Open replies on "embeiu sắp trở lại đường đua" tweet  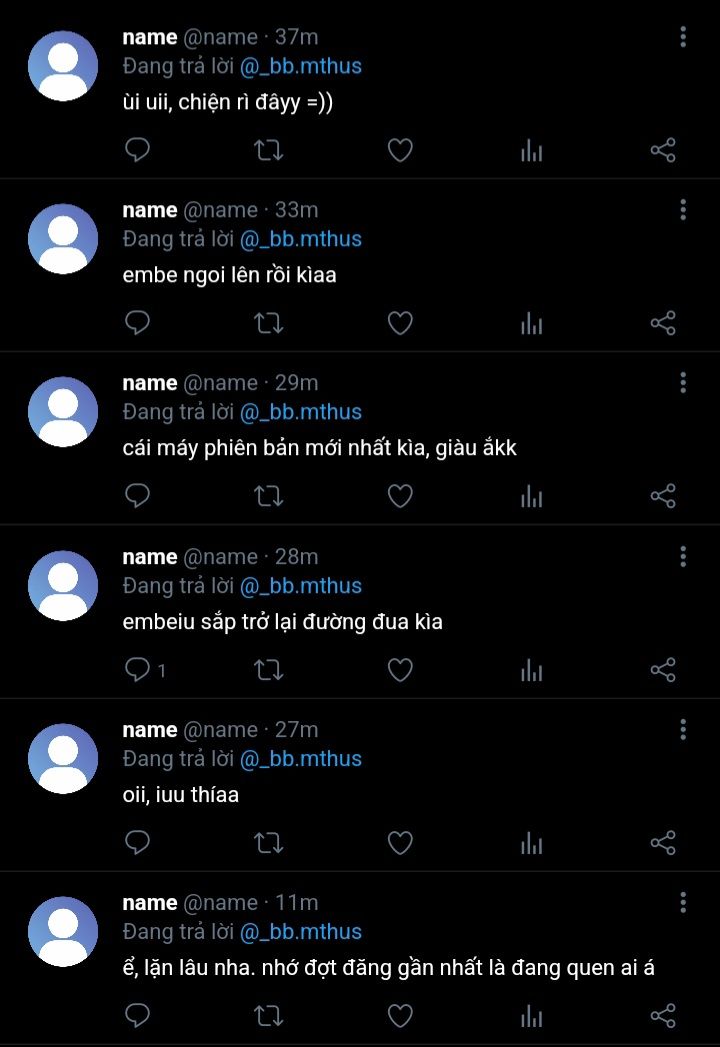(x=138, y=669)
